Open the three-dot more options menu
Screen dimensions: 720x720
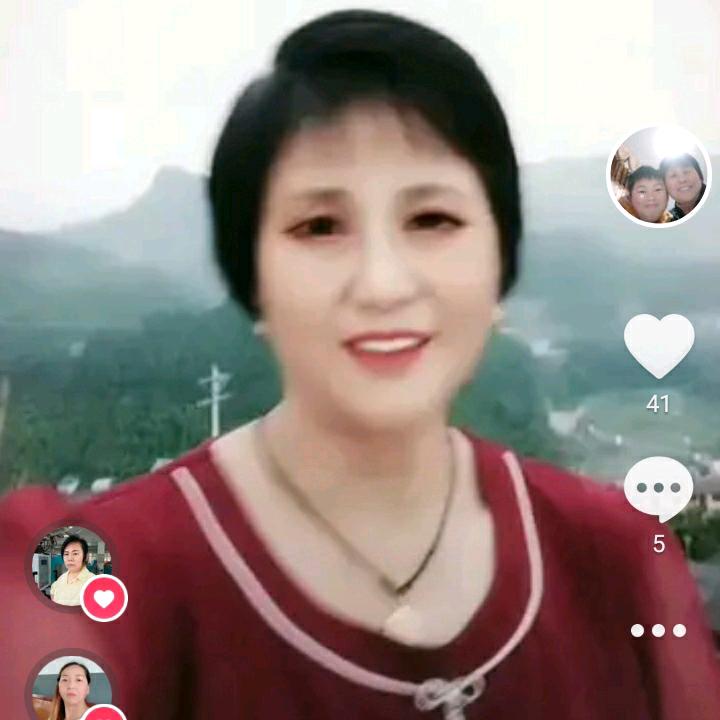pyautogui.click(x=658, y=630)
